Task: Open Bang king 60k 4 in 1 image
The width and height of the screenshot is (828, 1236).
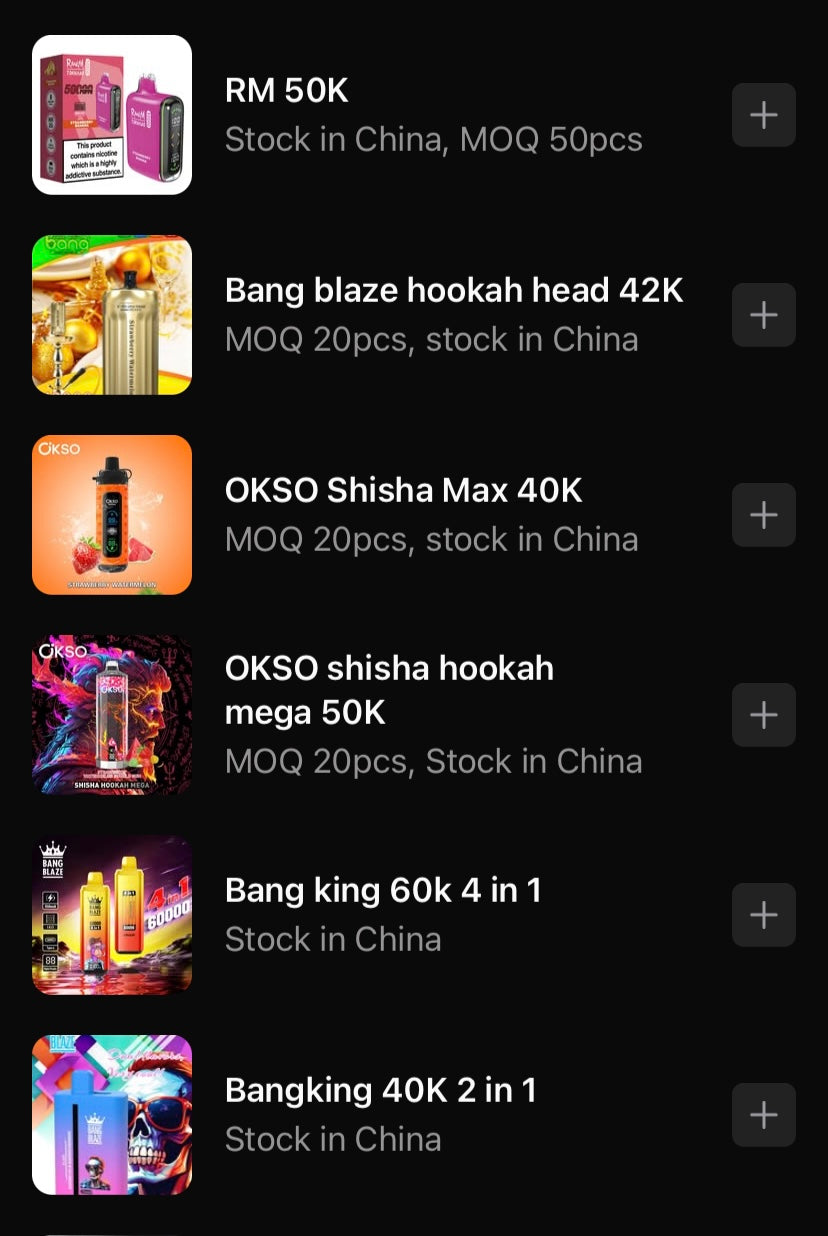Action: 112,915
